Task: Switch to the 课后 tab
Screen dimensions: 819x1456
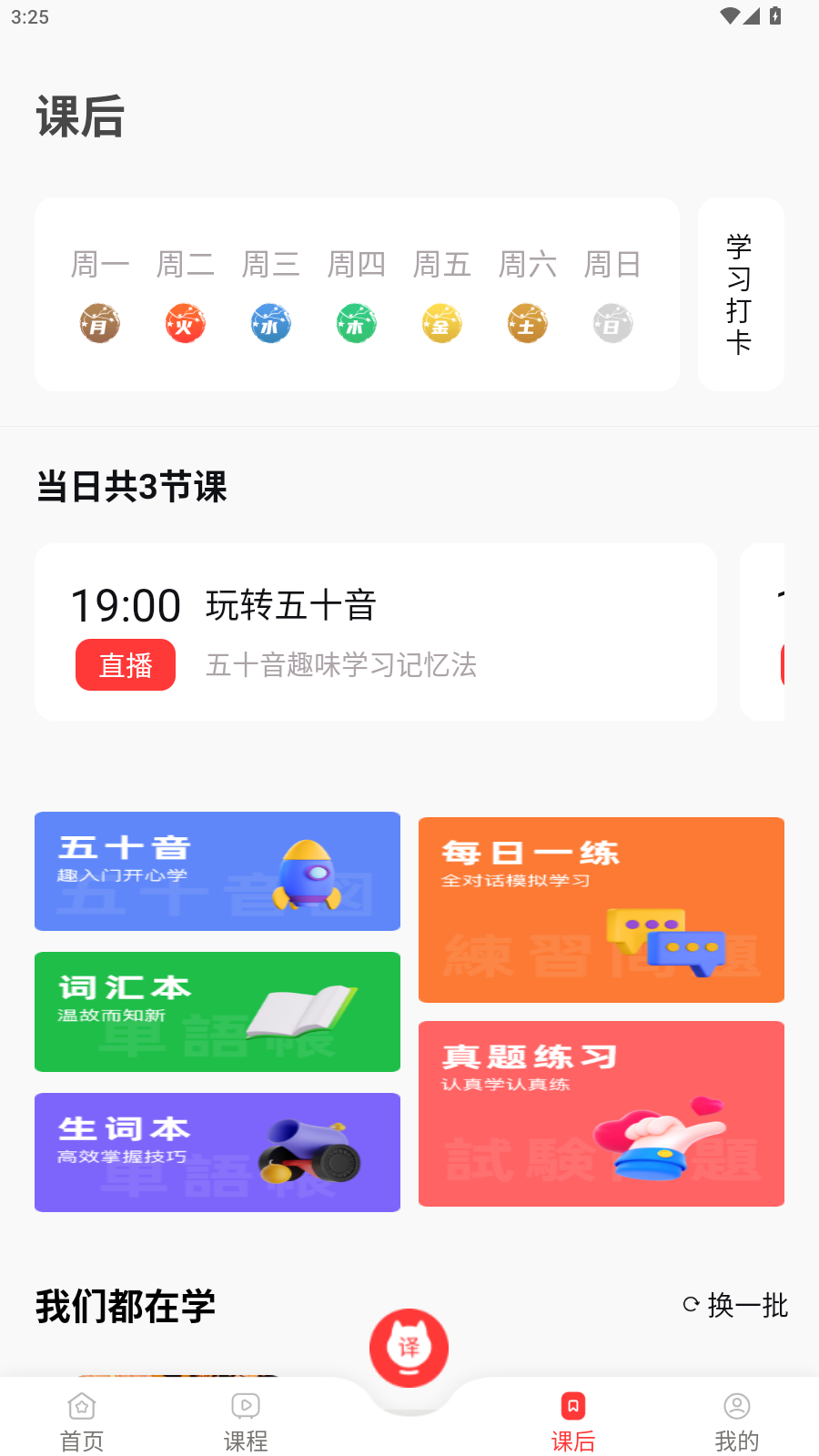Action: pyautogui.click(x=572, y=1418)
